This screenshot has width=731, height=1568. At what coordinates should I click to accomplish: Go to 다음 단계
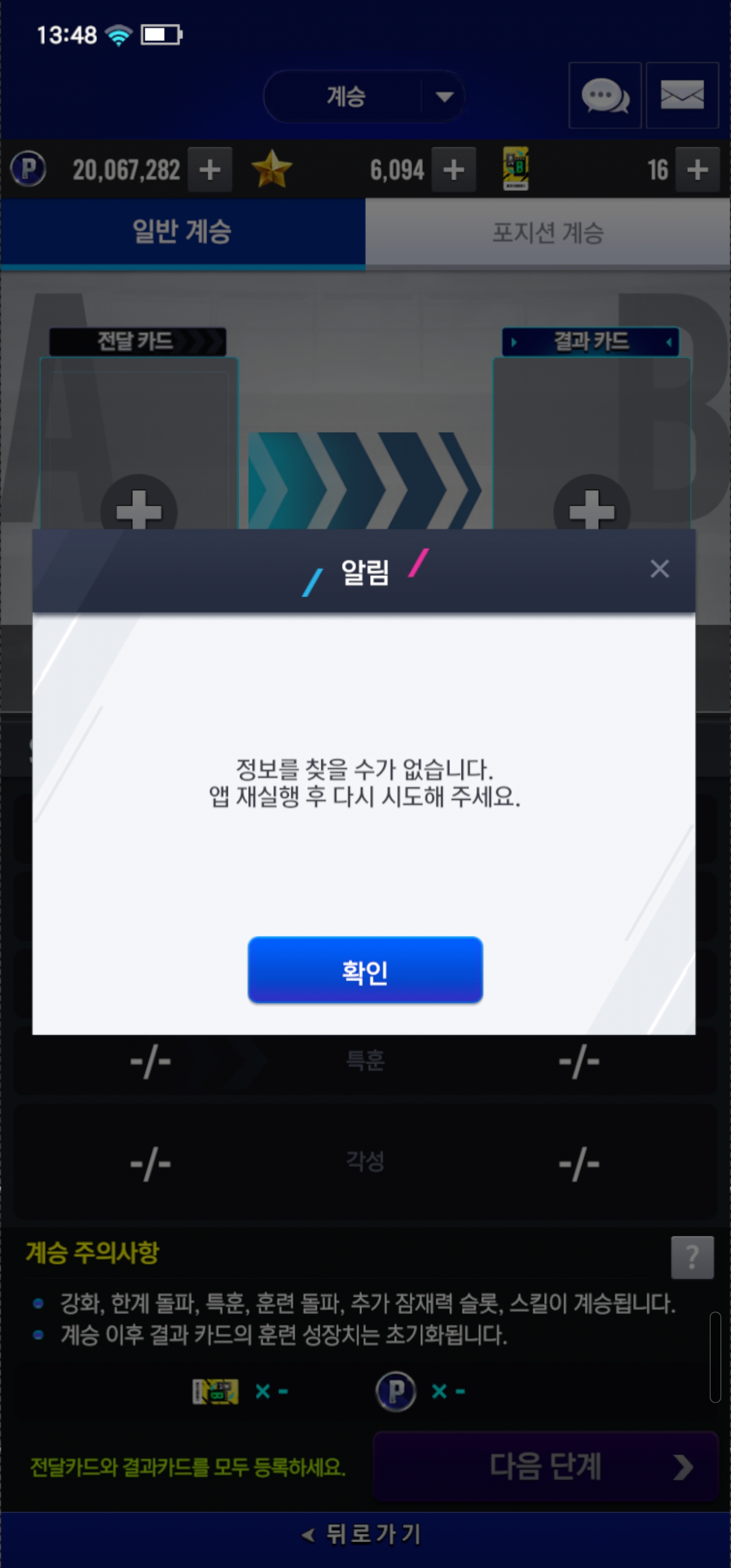(545, 1467)
